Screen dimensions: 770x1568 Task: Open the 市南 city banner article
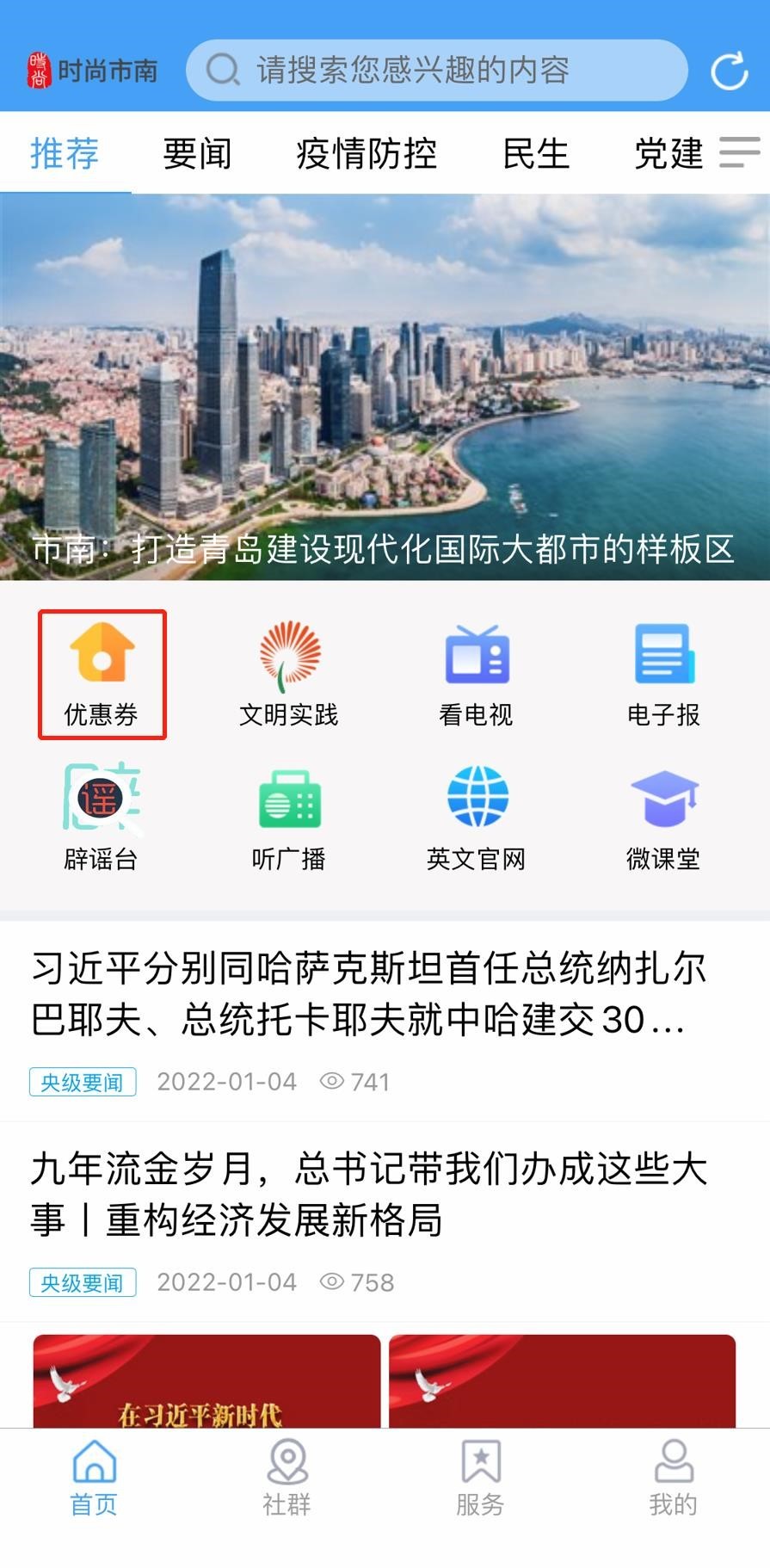tap(385, 387)
